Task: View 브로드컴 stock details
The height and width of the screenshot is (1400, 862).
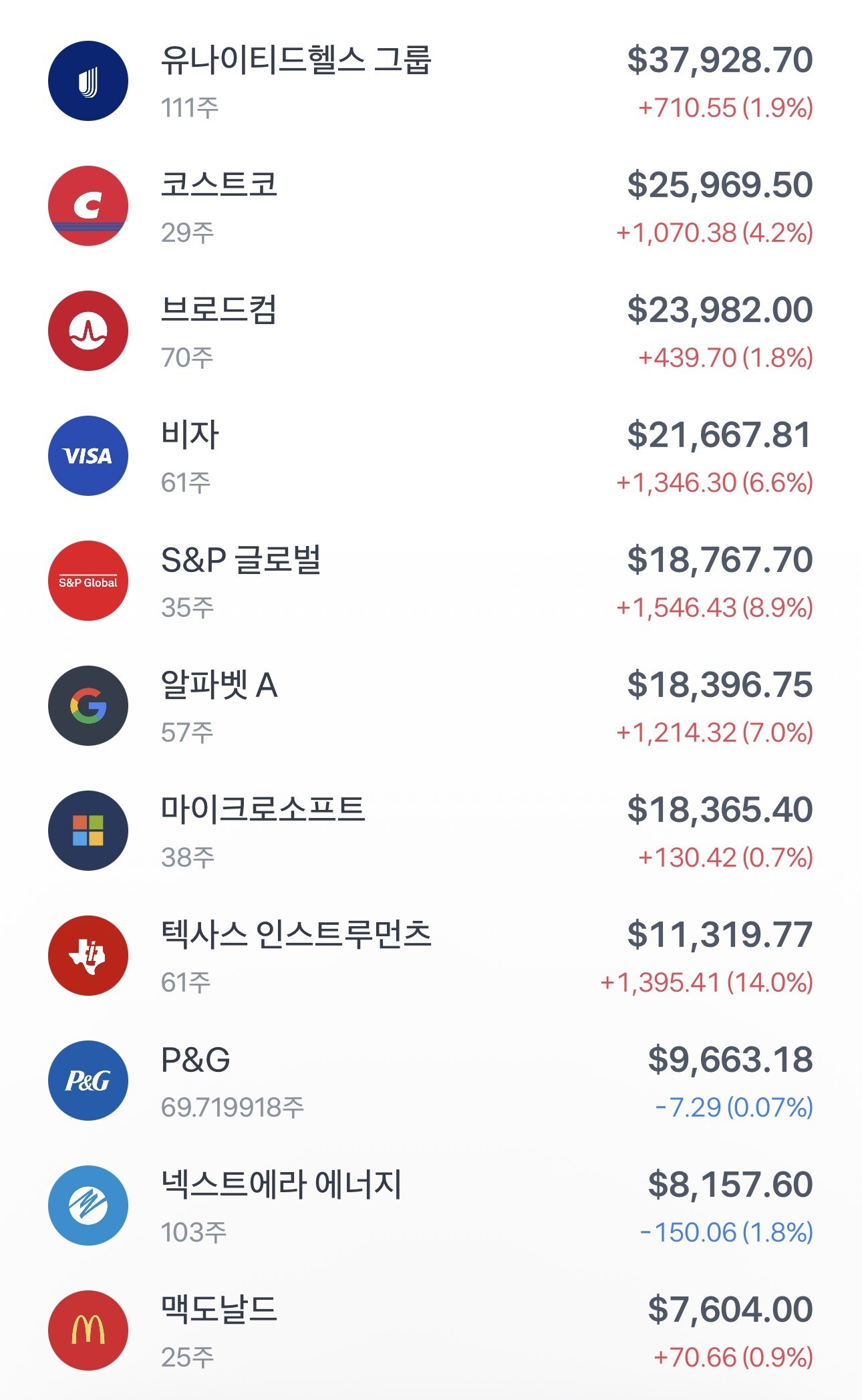Action: 431,331
